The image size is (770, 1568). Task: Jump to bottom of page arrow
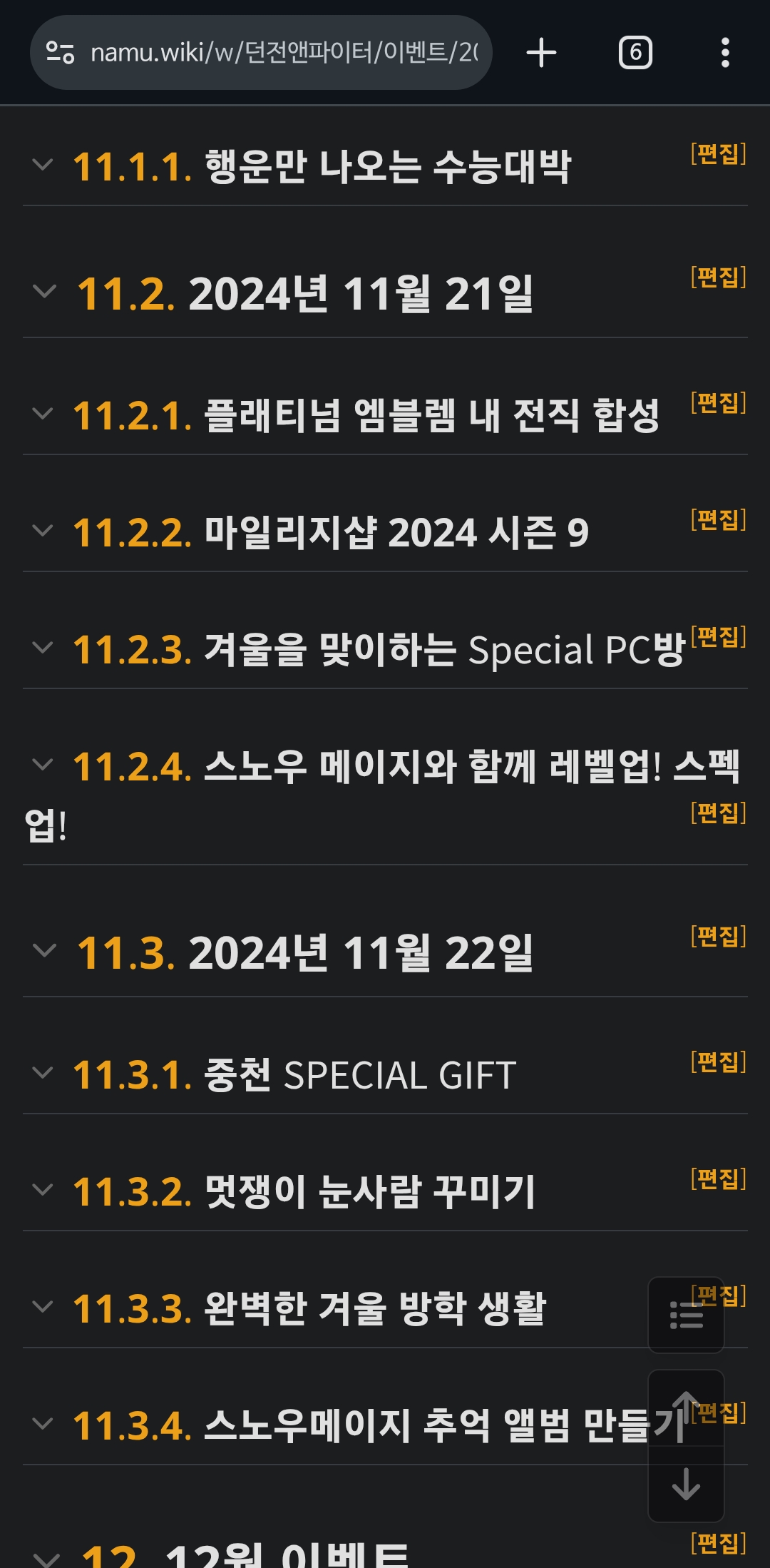[x=686, y=1484]
